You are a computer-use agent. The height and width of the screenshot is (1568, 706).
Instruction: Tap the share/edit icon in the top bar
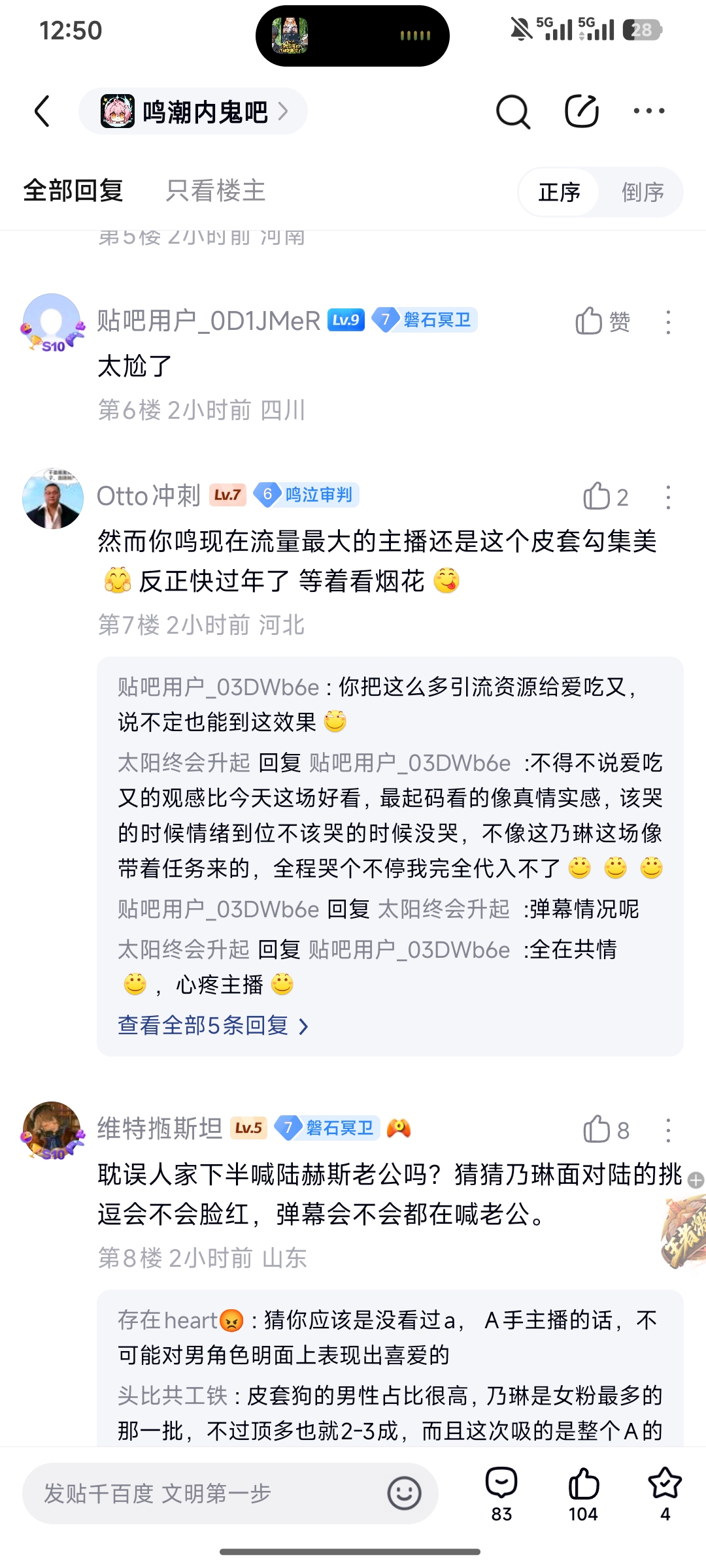click(581, 111)
